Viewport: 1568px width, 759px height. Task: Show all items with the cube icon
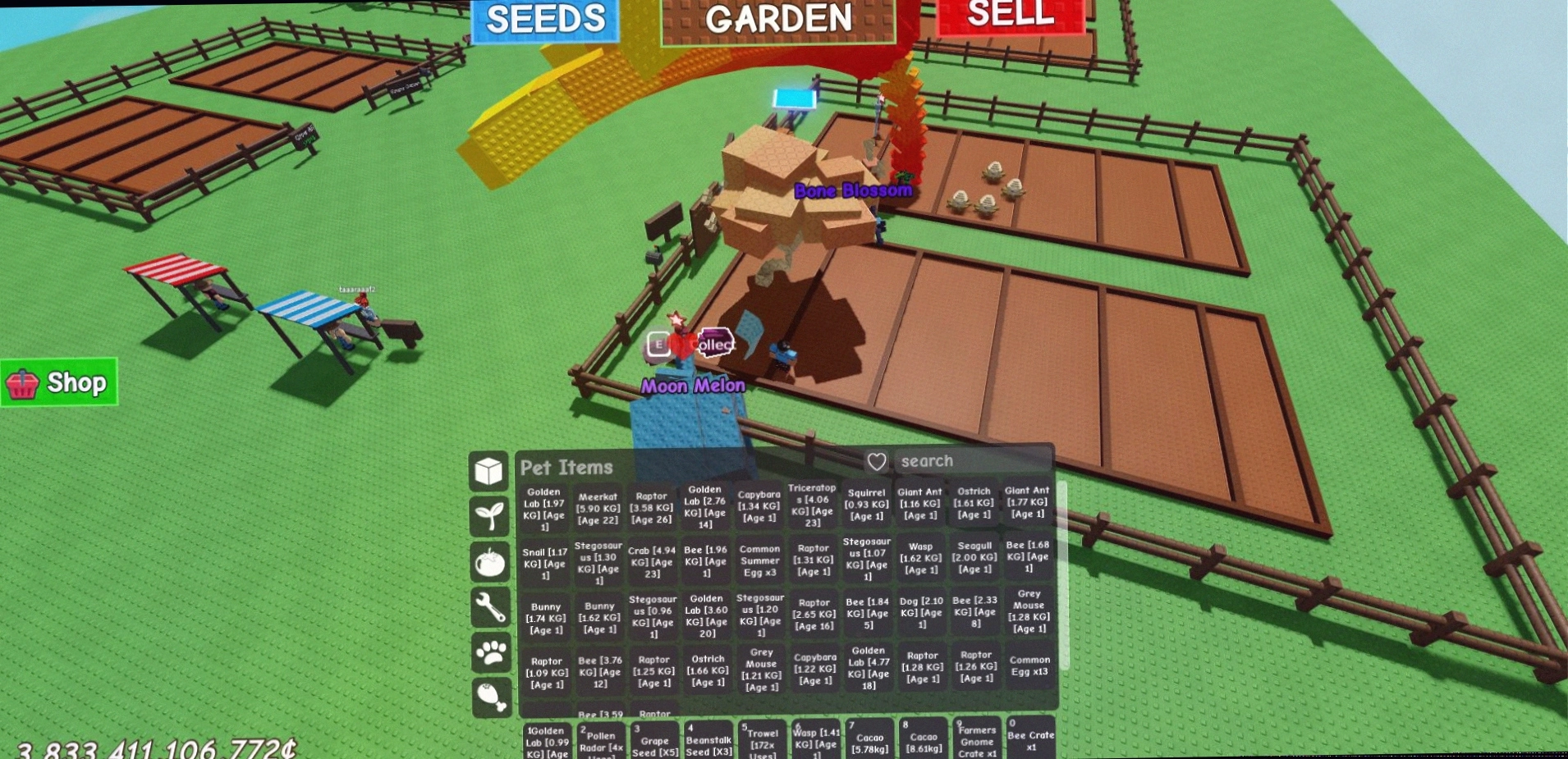[489, 471]
